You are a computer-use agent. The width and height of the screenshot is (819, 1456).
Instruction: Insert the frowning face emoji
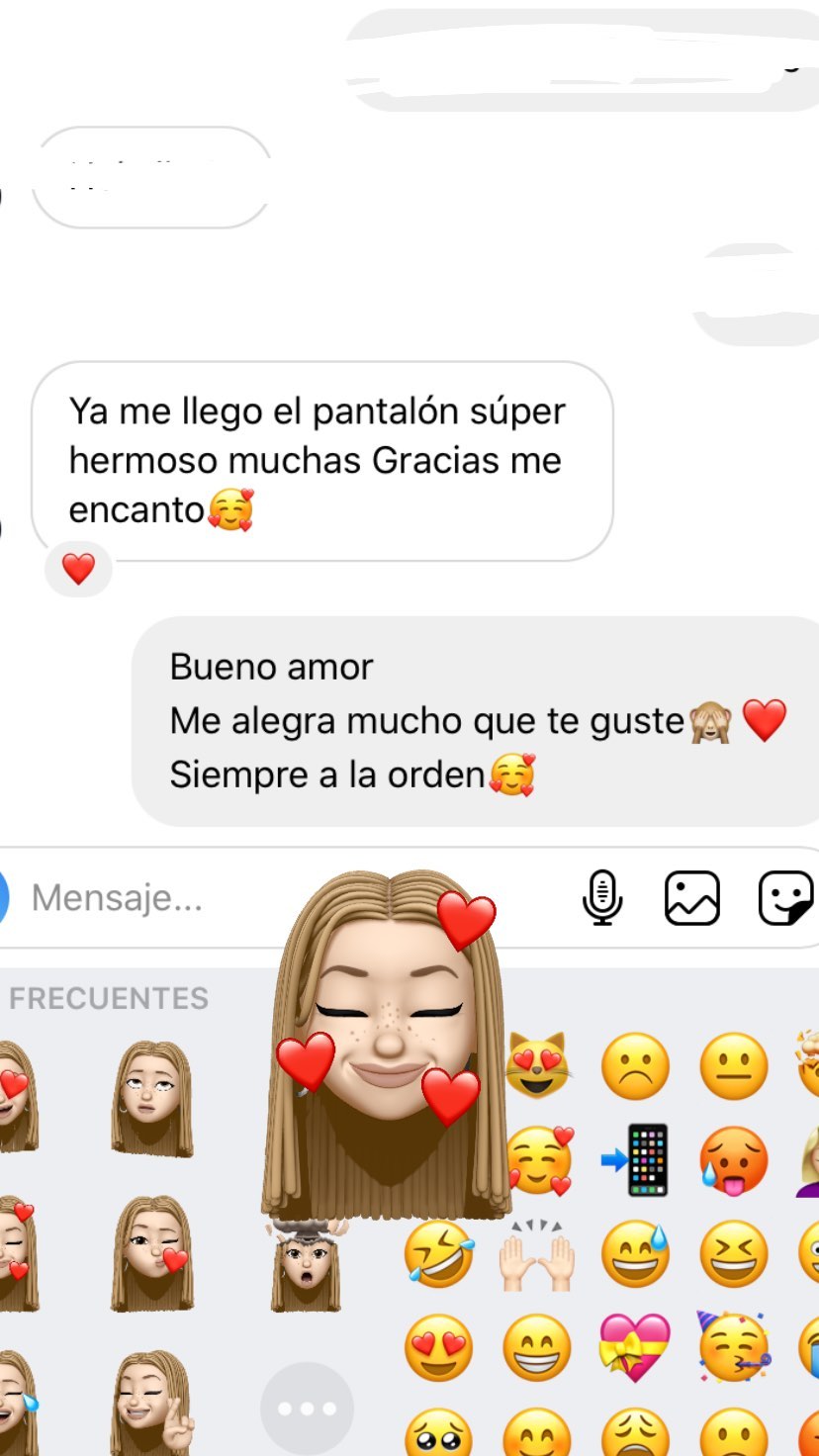tap(635, 1066)
